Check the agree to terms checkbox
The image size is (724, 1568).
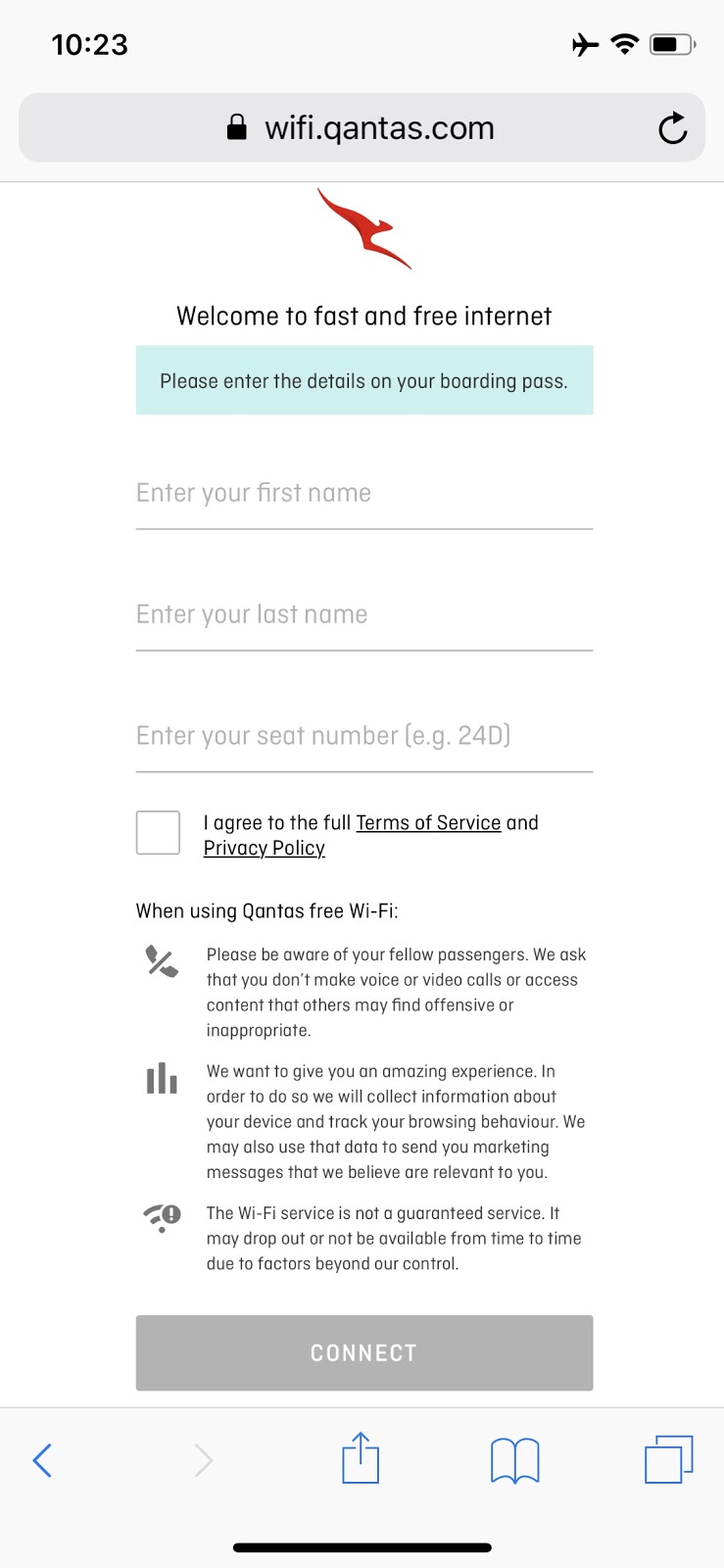point(158,833)
